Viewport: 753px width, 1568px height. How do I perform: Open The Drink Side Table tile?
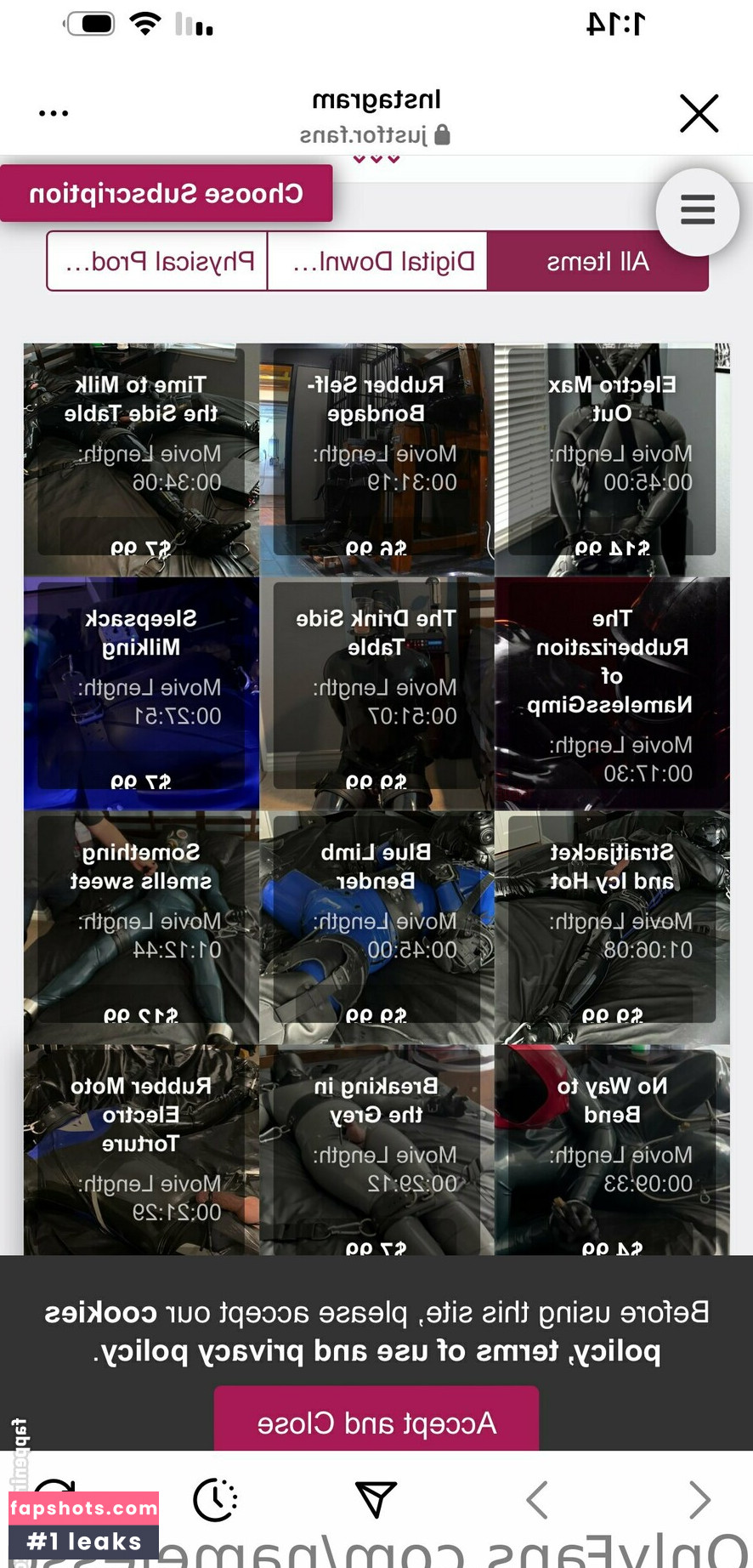tap(376, 693)
